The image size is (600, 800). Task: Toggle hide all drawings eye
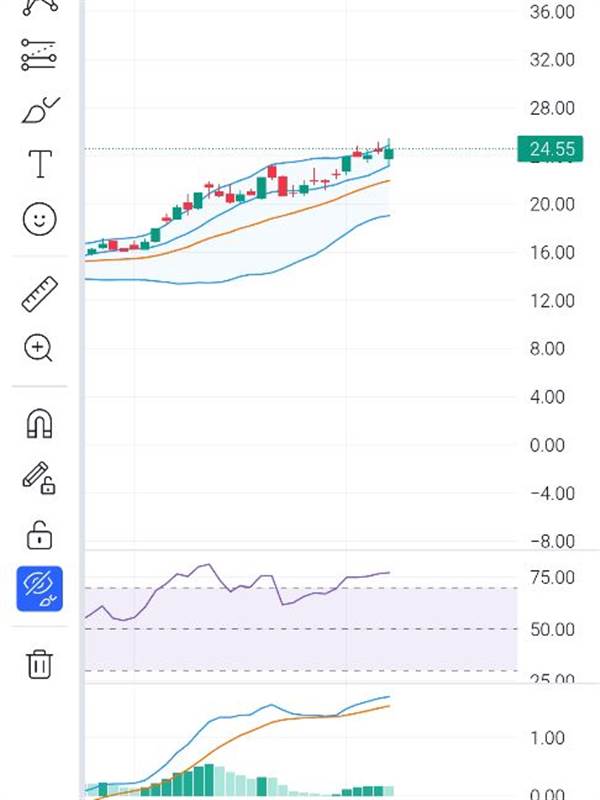pyautogui.click(x=39, y=589)
